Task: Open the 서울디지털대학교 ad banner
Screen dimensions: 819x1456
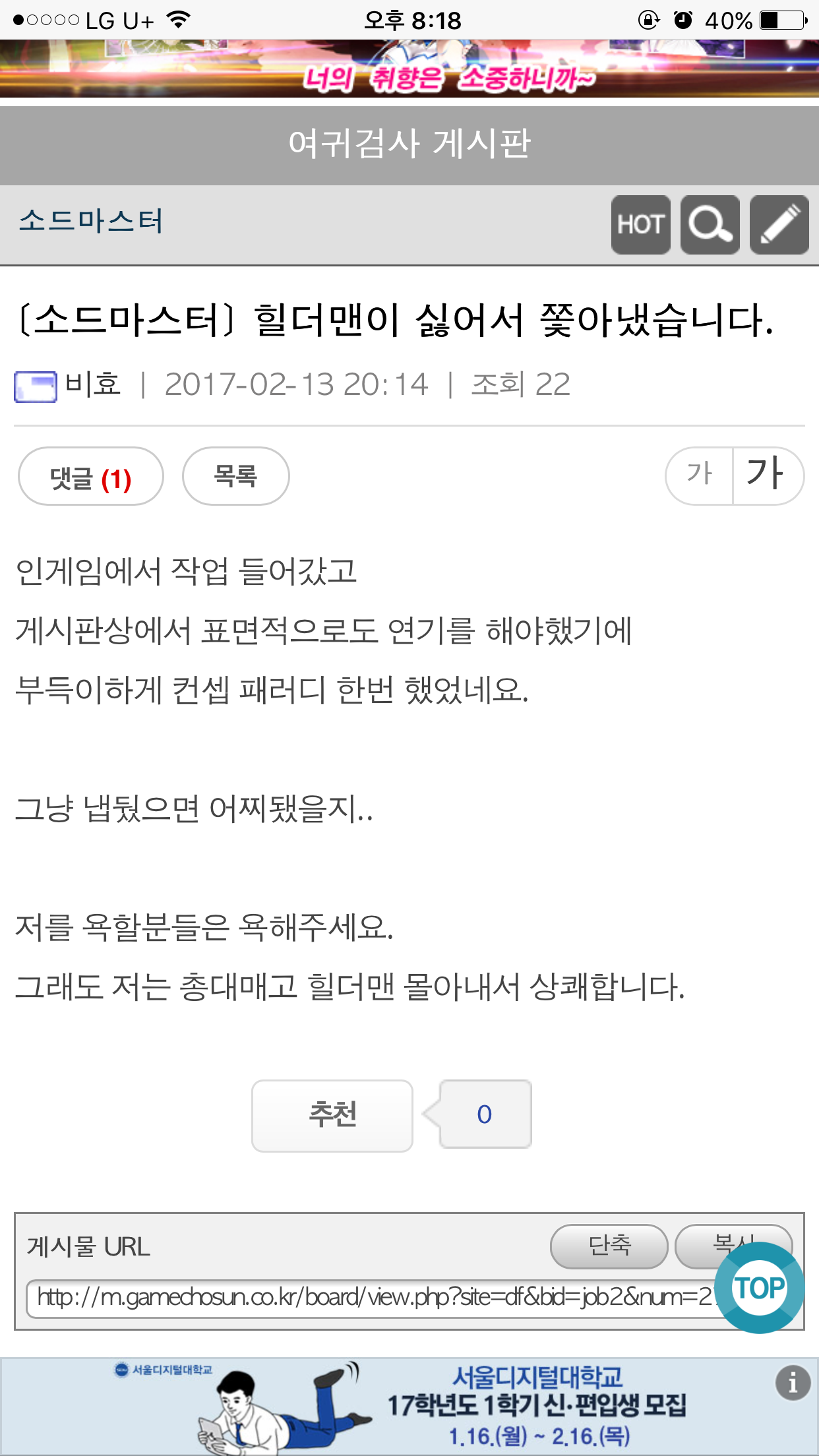Action: [409, 1407]
